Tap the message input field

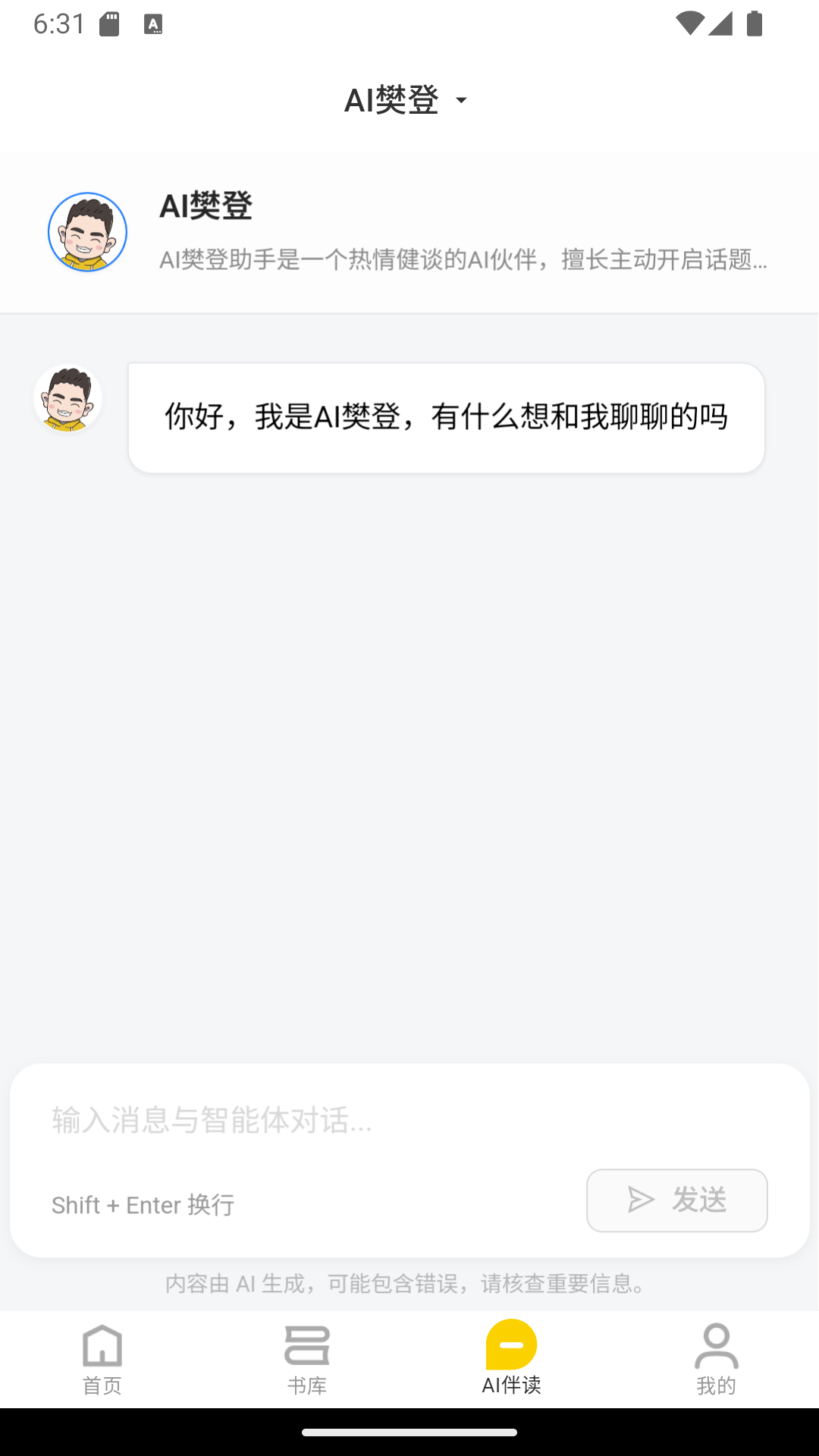pyautogui.click(x=303, y=1122)
